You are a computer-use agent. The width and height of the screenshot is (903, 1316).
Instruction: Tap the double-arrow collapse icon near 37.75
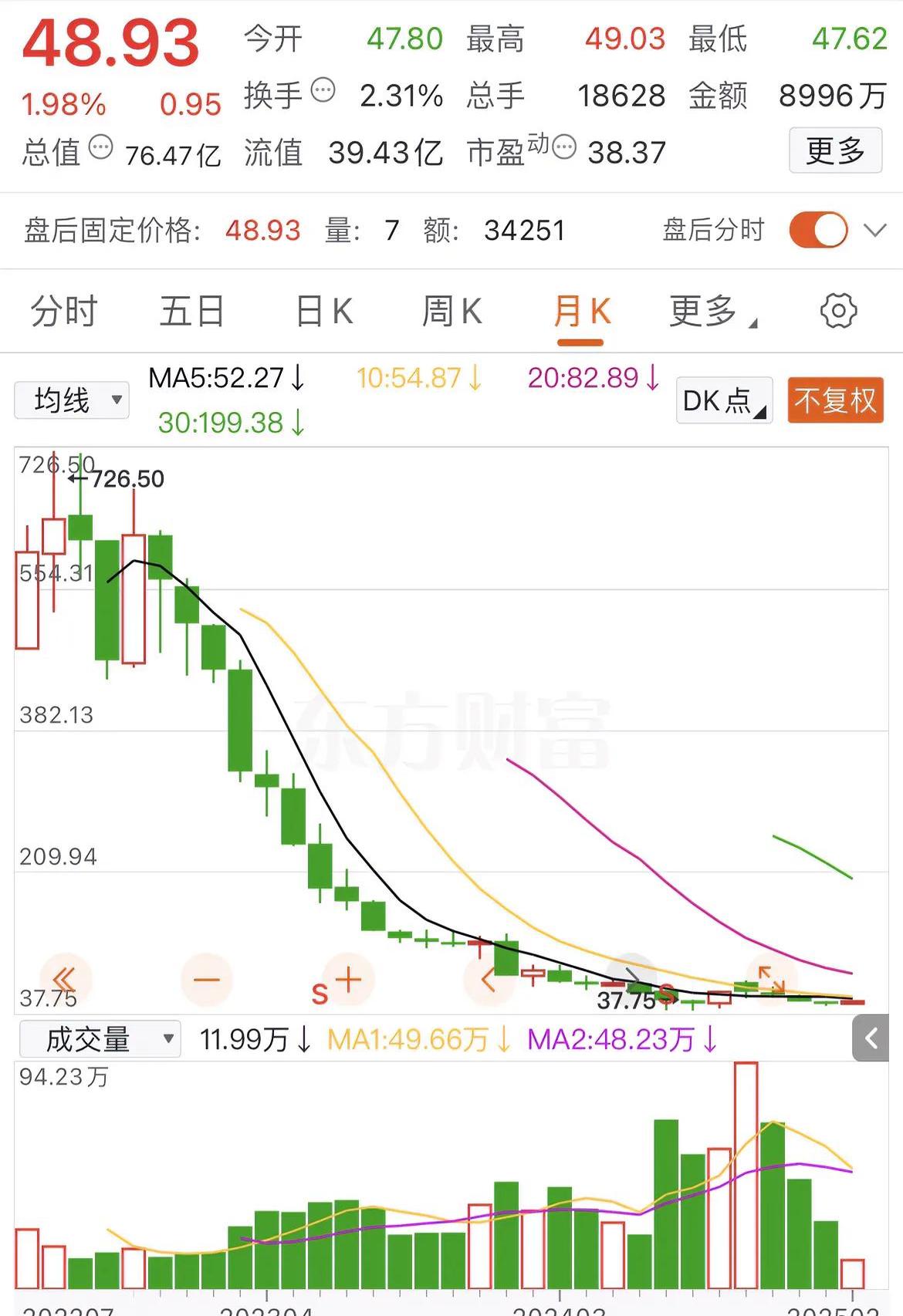tap(65, 979)
